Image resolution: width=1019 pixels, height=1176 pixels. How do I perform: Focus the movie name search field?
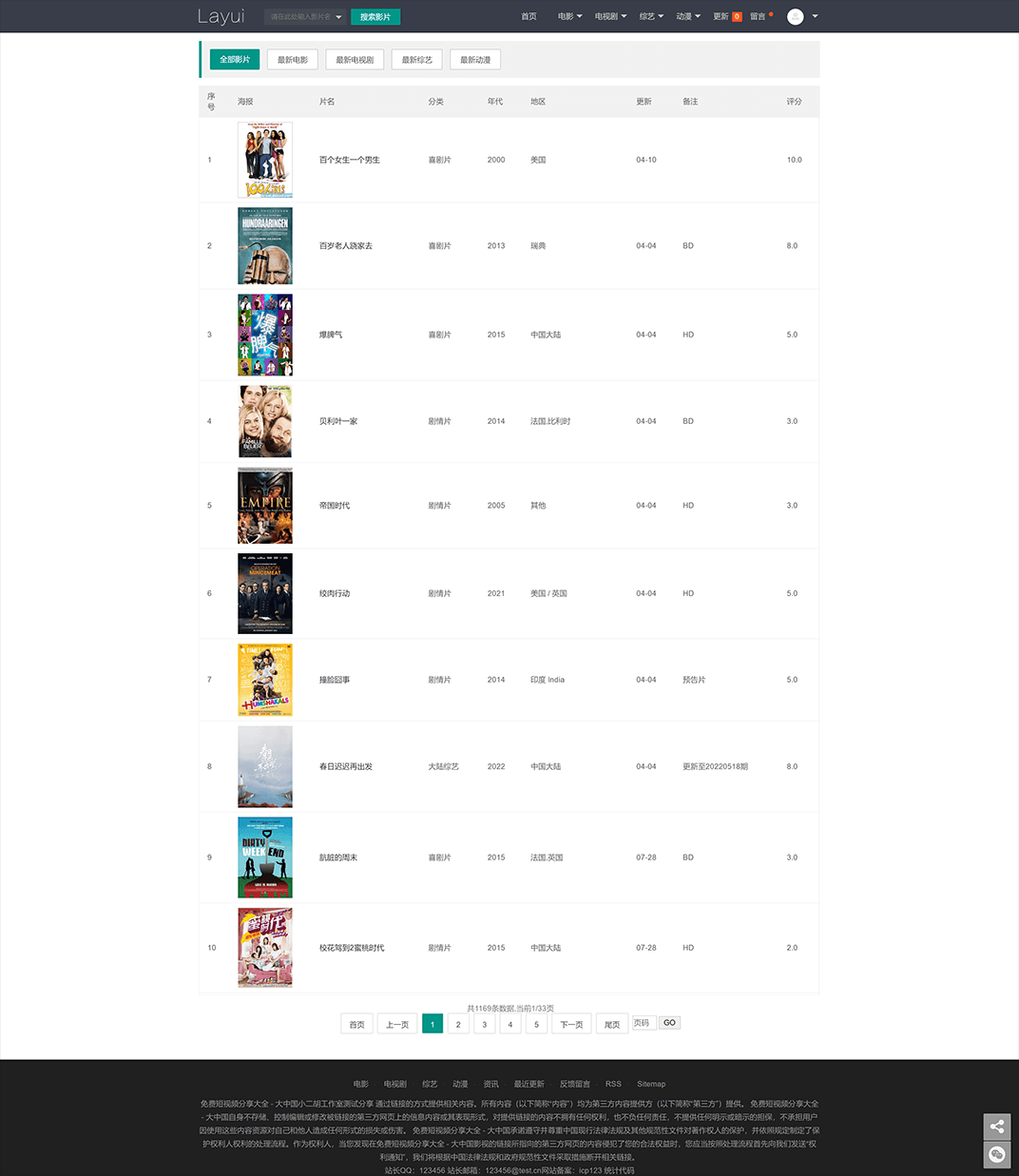[299, 17]
